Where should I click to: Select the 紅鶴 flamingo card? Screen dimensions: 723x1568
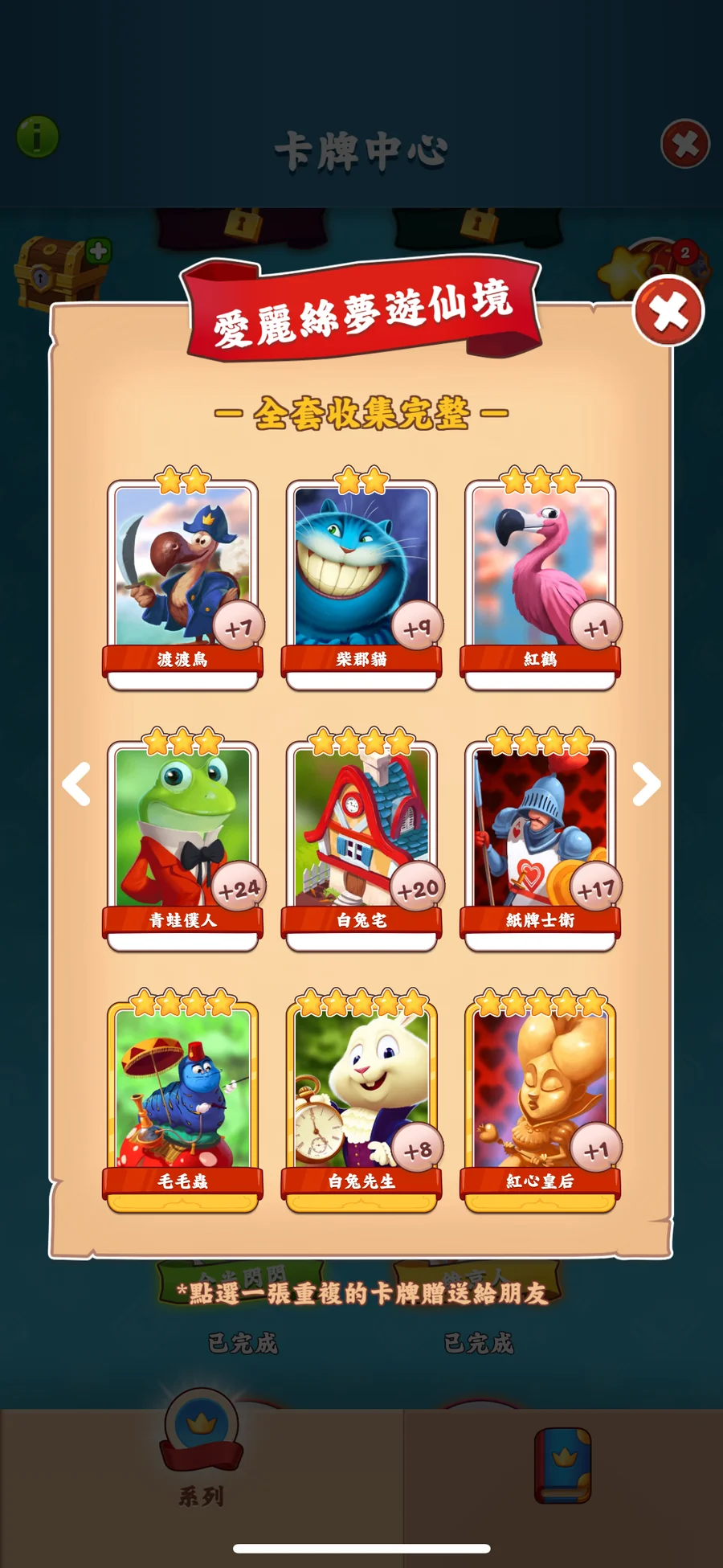point(540,575)
